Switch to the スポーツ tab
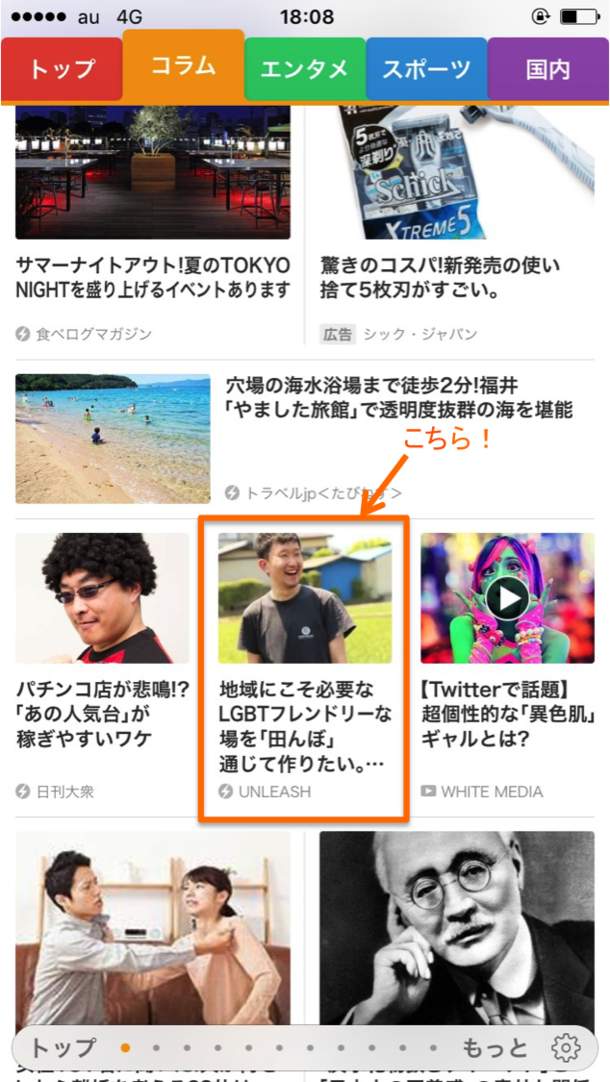 (x=426, y=69)
